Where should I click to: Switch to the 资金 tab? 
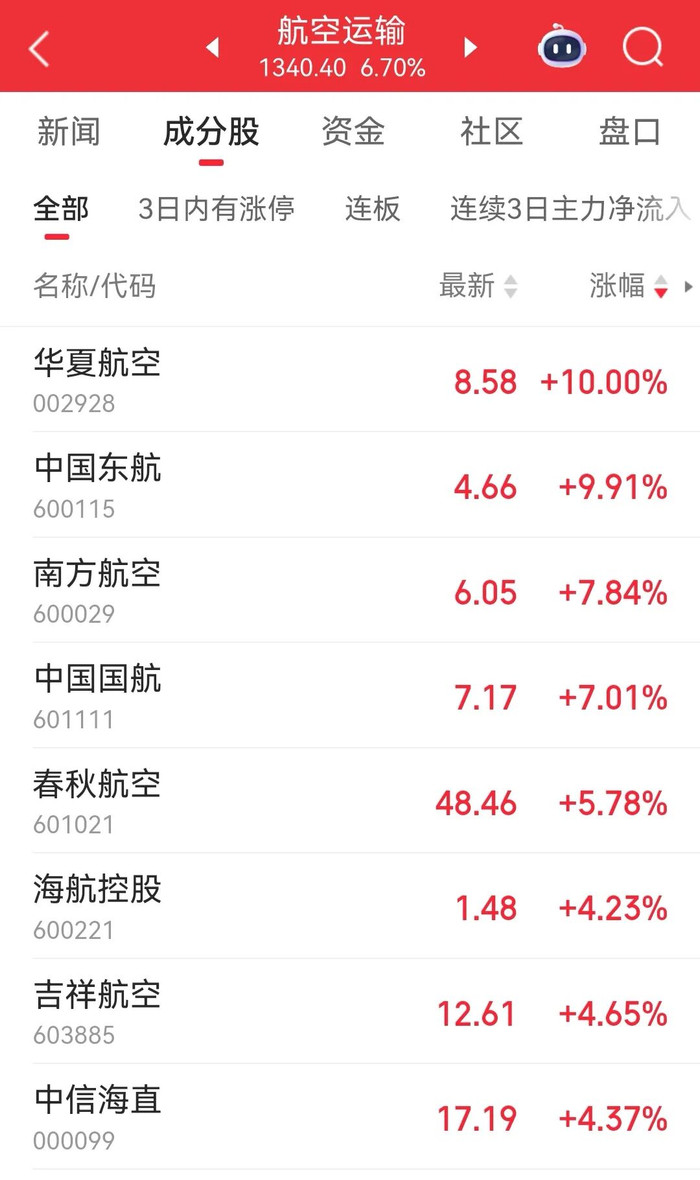click(x=353, y=132)
